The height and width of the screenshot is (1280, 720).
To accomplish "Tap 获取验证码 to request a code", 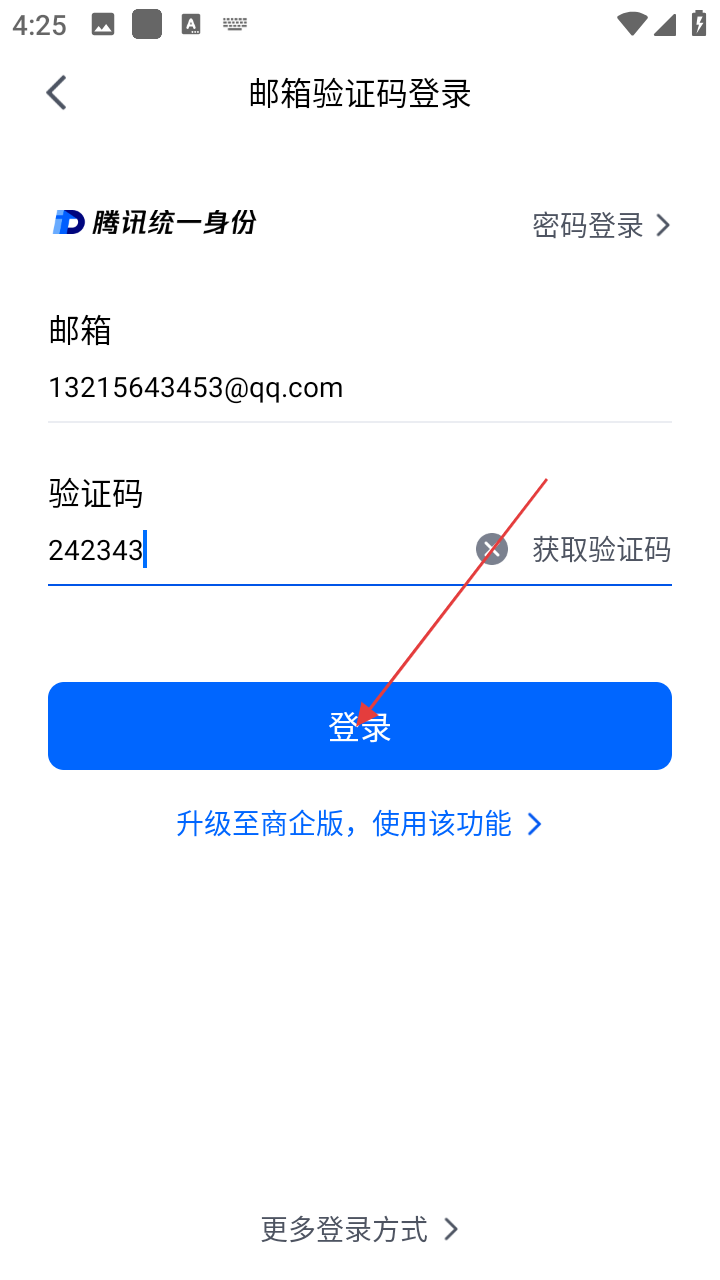I will point(601,549).
